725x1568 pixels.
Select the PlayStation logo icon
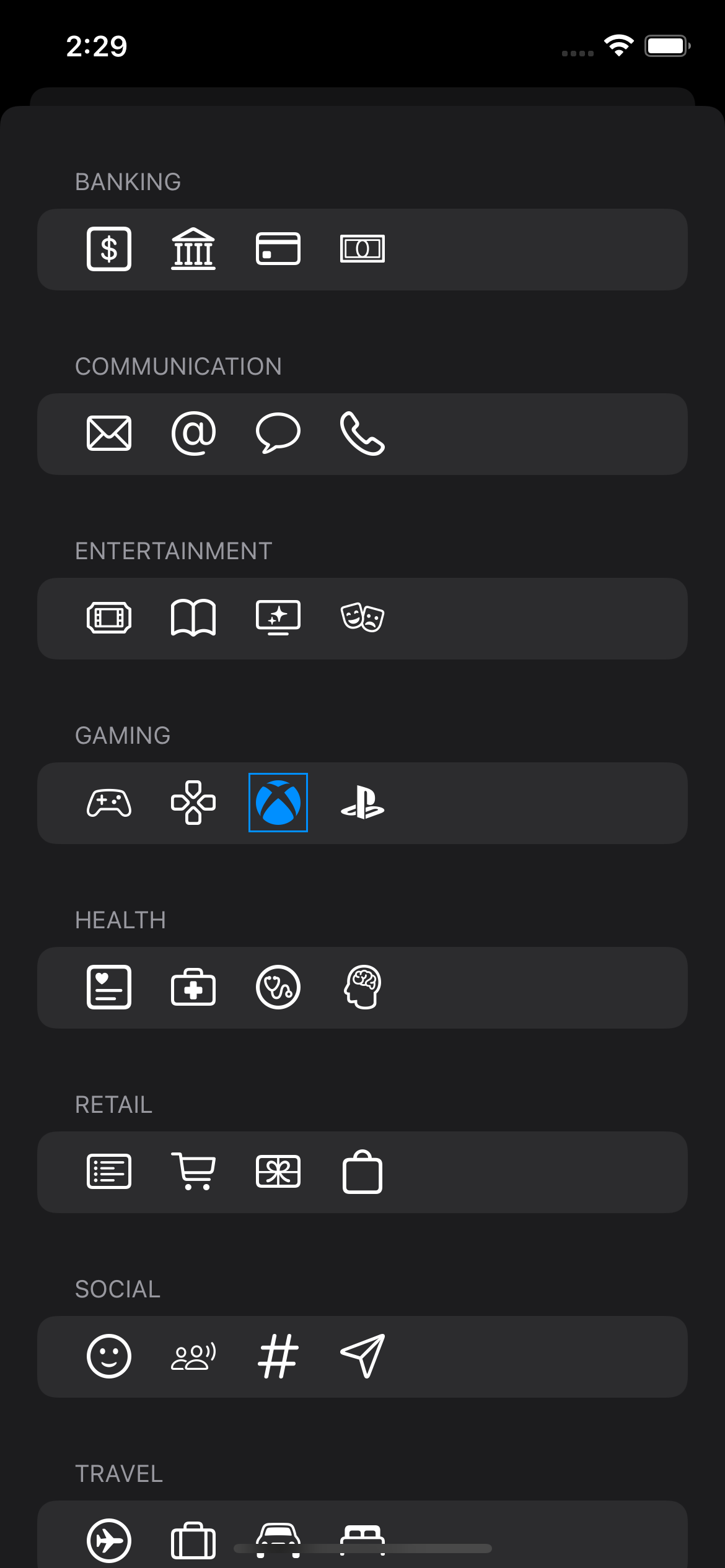(x=362, y=803)
